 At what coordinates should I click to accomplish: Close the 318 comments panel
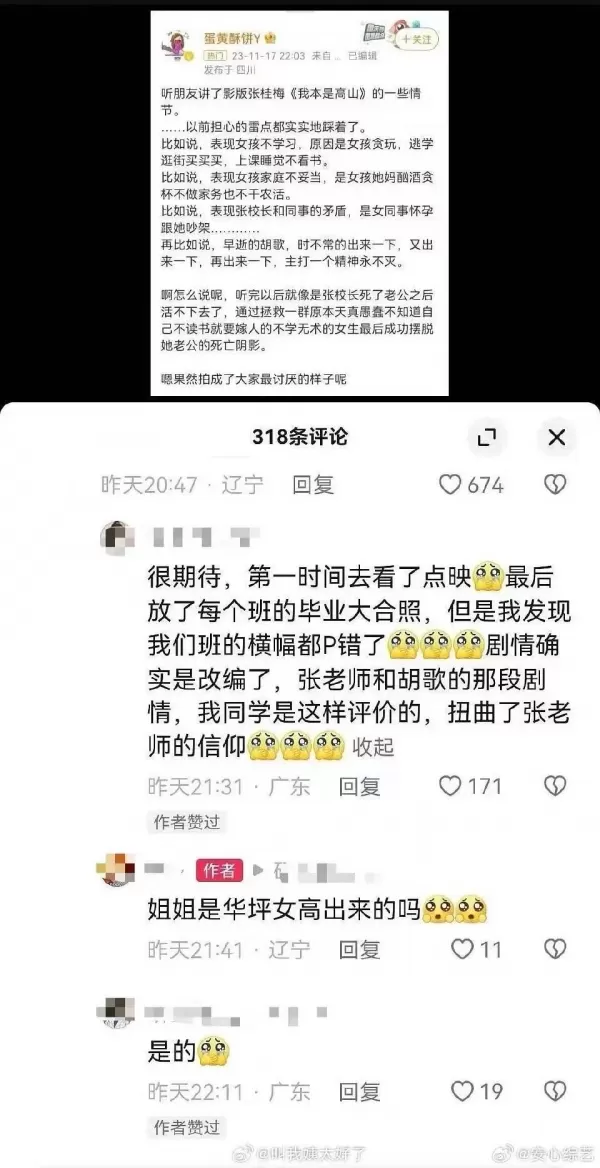[557, 437]
